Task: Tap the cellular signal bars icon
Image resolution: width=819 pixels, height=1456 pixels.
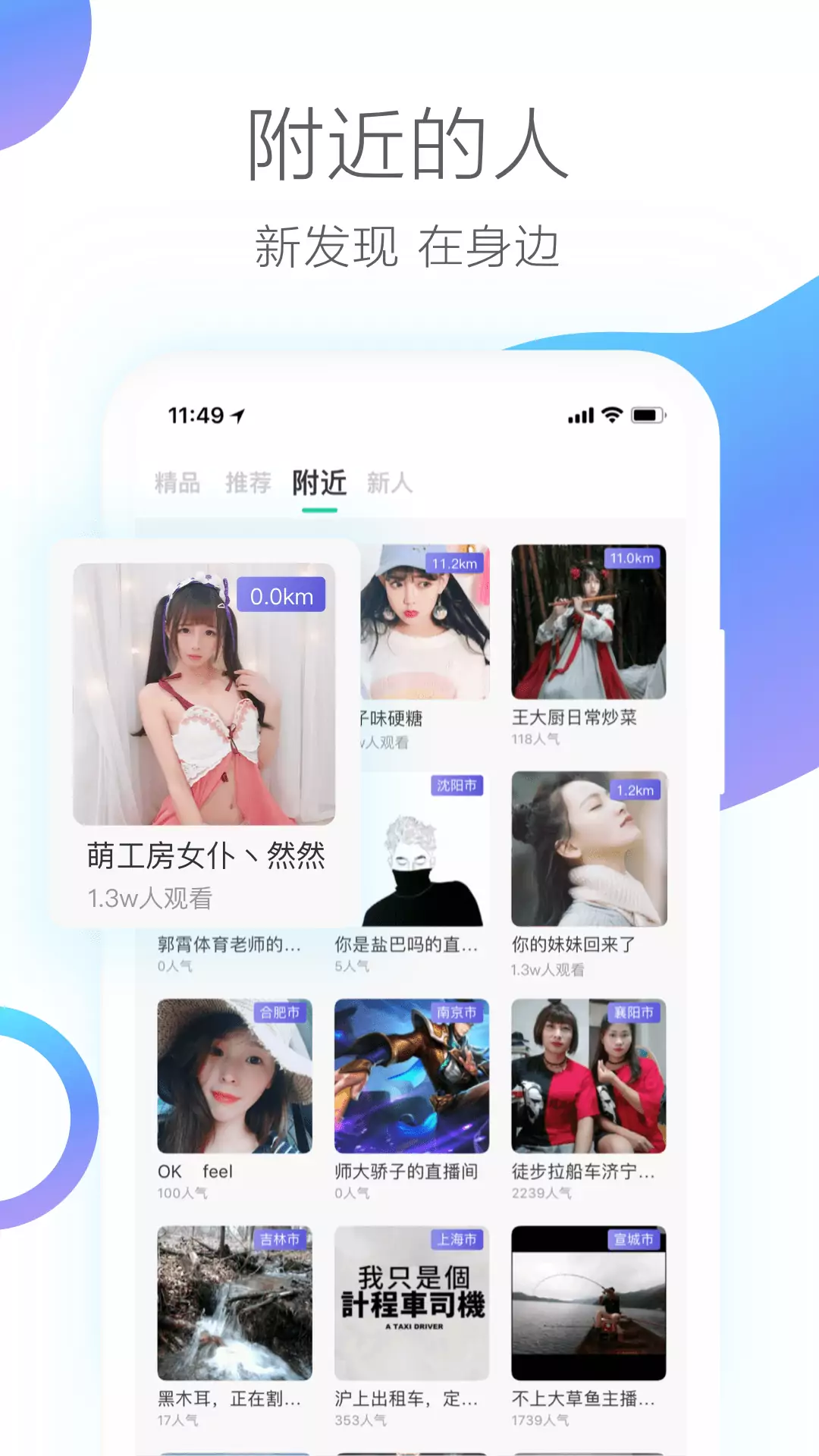Action: 579,414
